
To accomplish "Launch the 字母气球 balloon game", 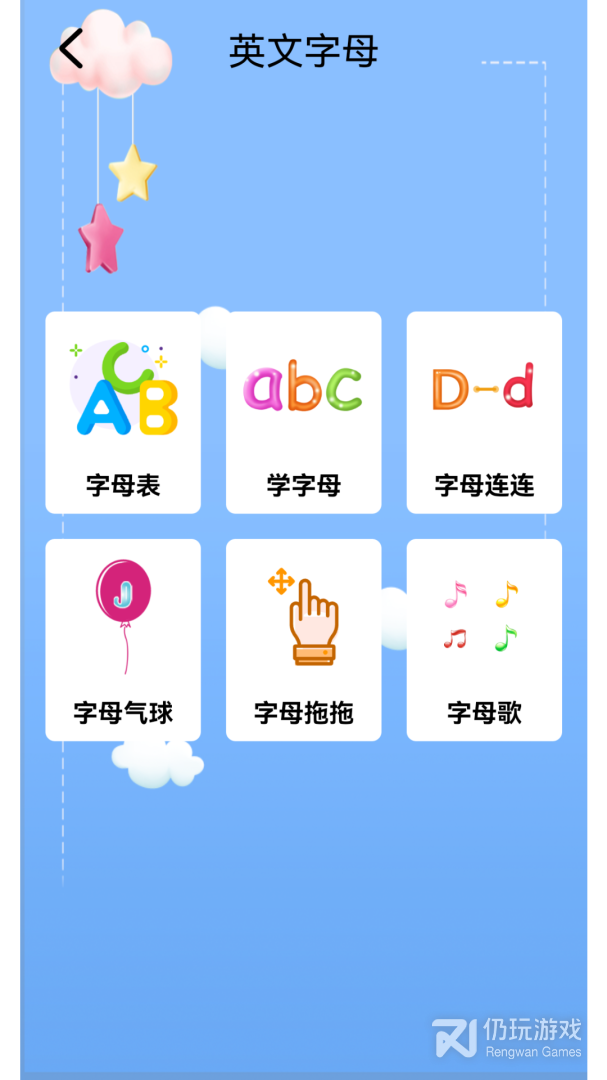I will coord(123,640).
